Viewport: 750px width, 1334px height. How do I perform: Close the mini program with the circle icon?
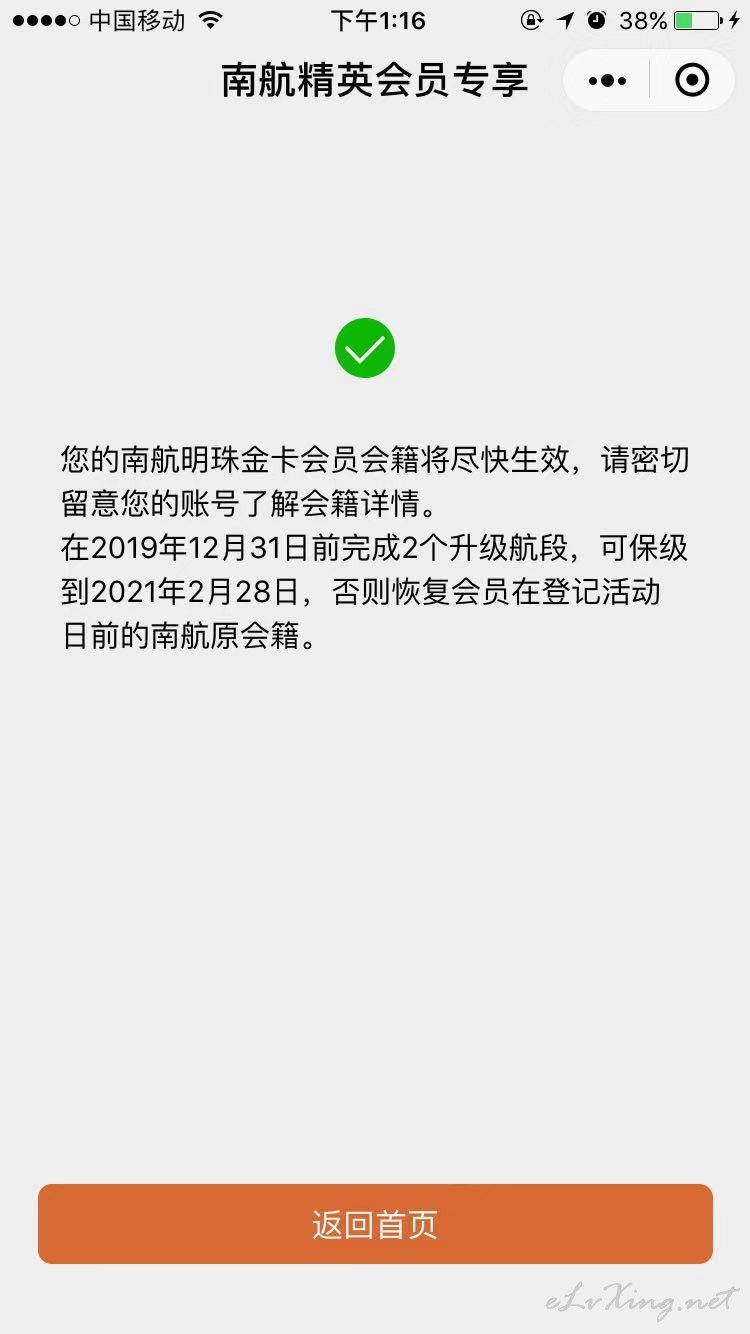click(692, 81)
